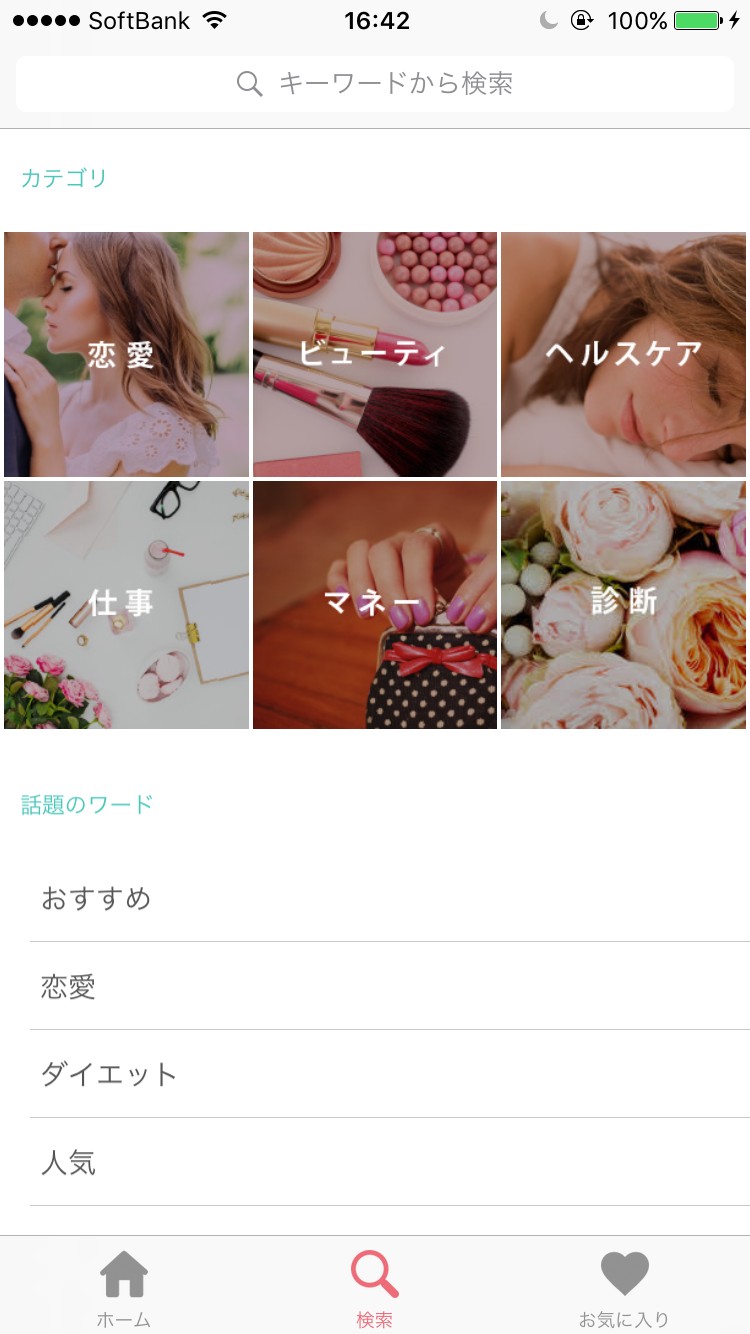This screenshot has height=1334, width=750.
Task: Open the 恋愛 category tile
Action: tap(126, 355)
